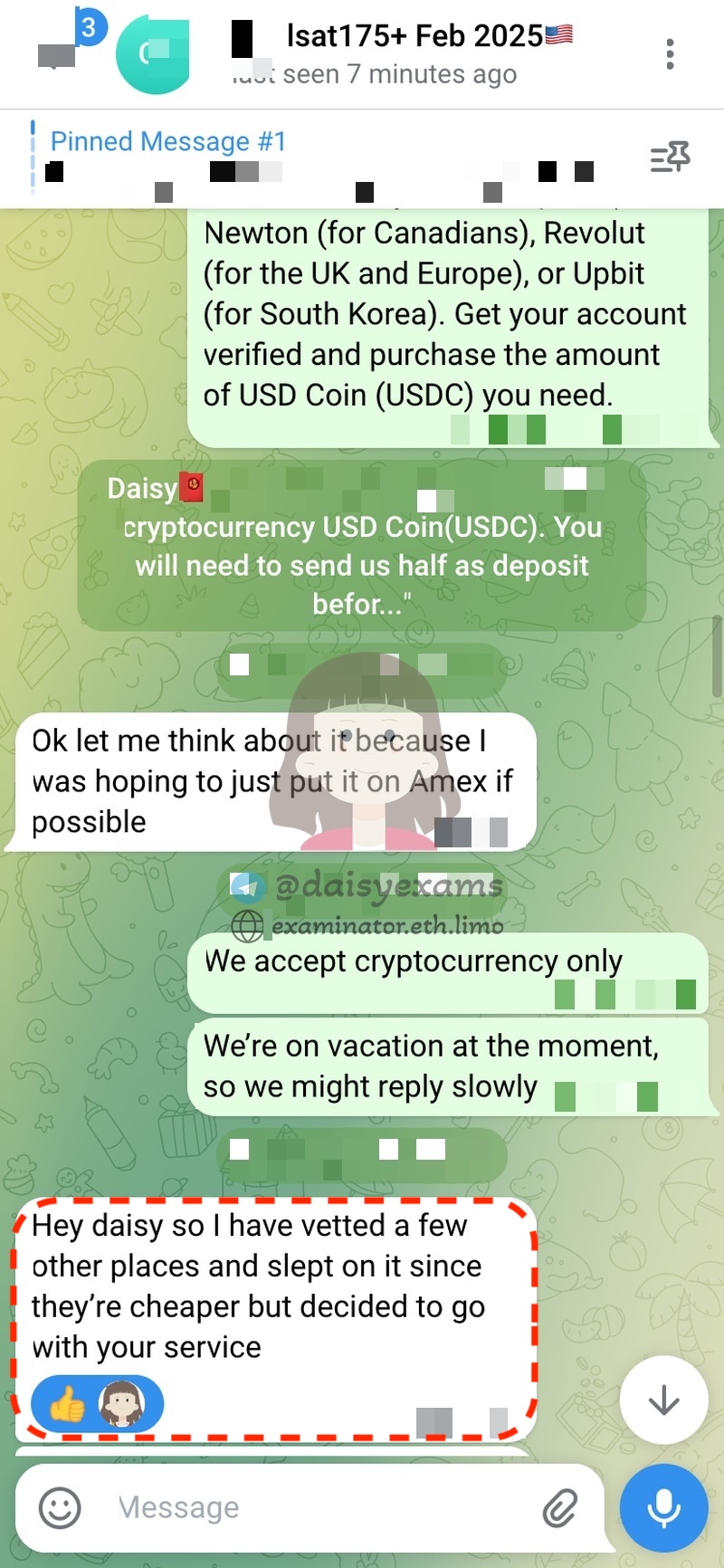Open the pinned messages list icon
Viewport: 724px width, 1568px height.
(670, 158)
